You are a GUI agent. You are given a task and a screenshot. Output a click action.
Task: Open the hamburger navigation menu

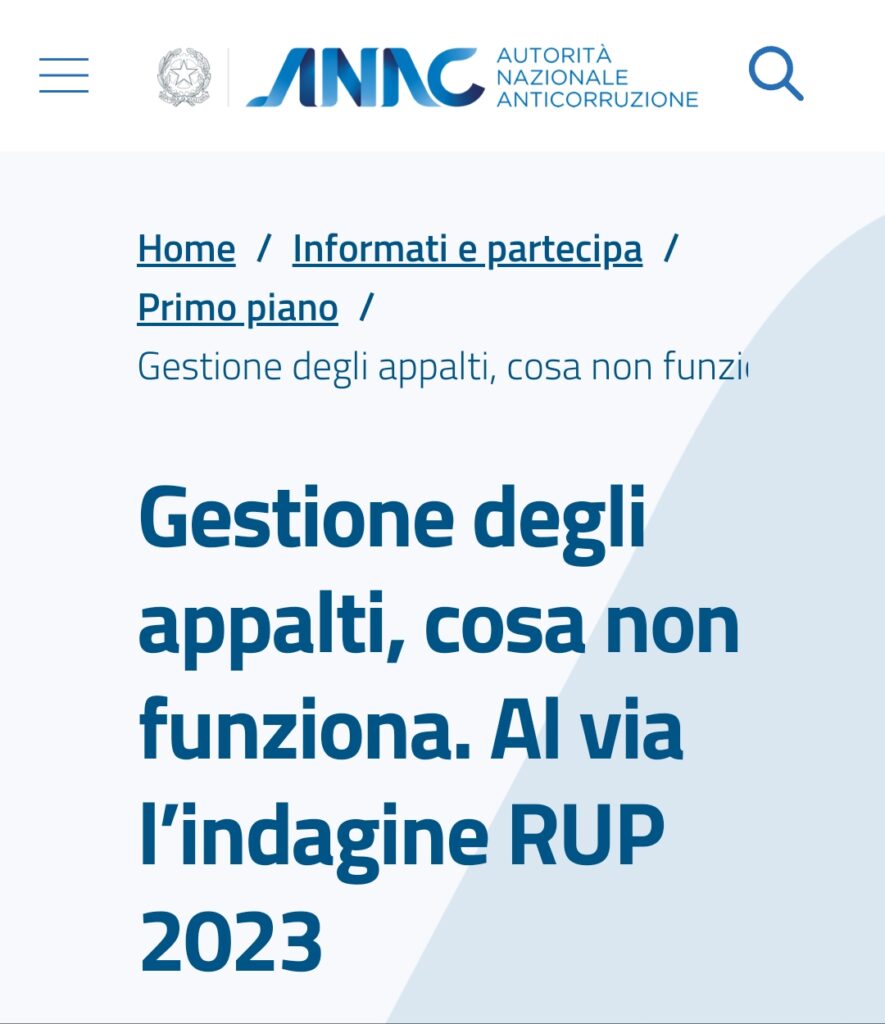pyautogui.click(x=64, y=76)
